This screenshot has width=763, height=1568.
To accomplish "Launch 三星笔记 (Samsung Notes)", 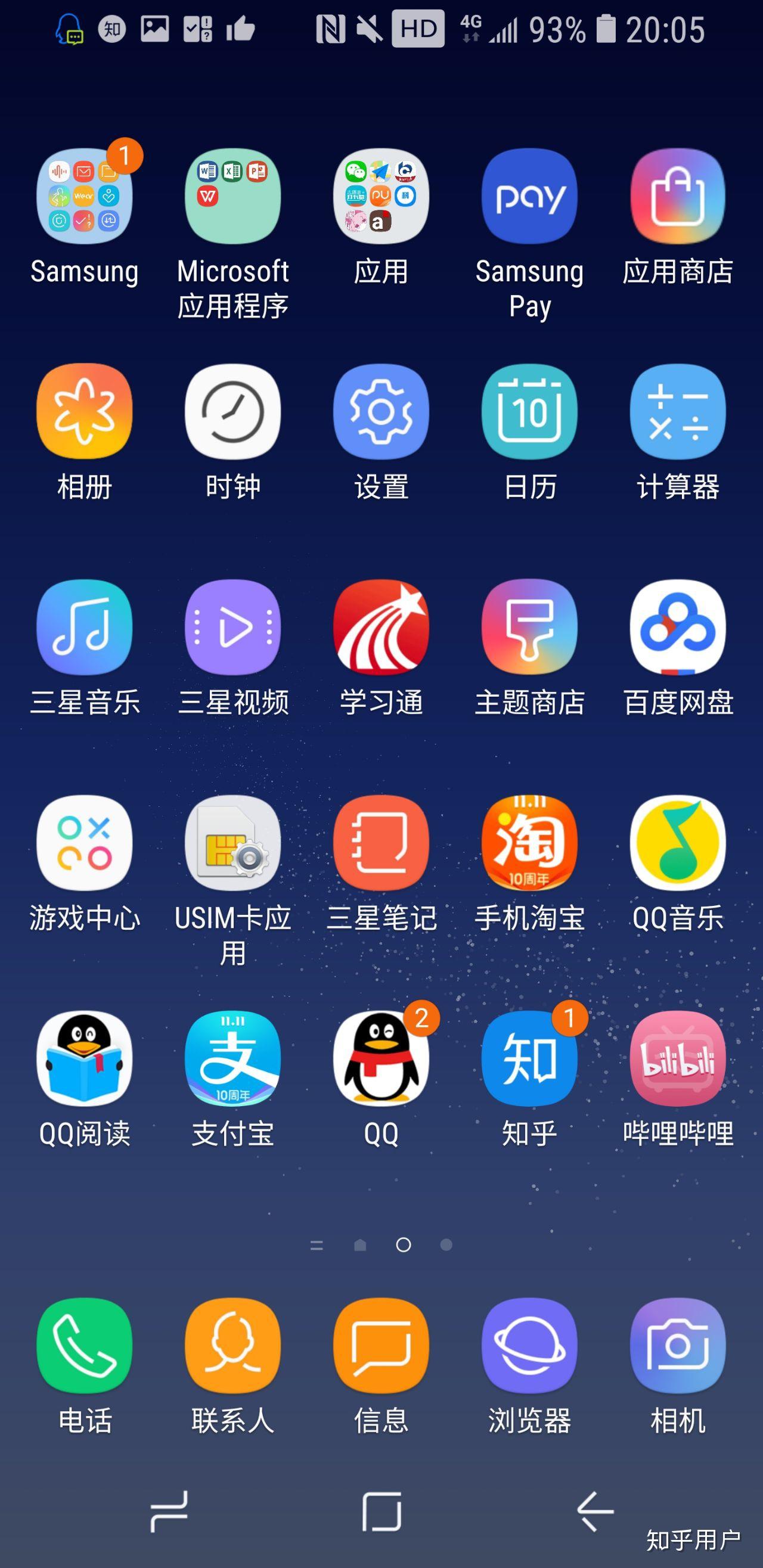I will [x=380, y=845].
